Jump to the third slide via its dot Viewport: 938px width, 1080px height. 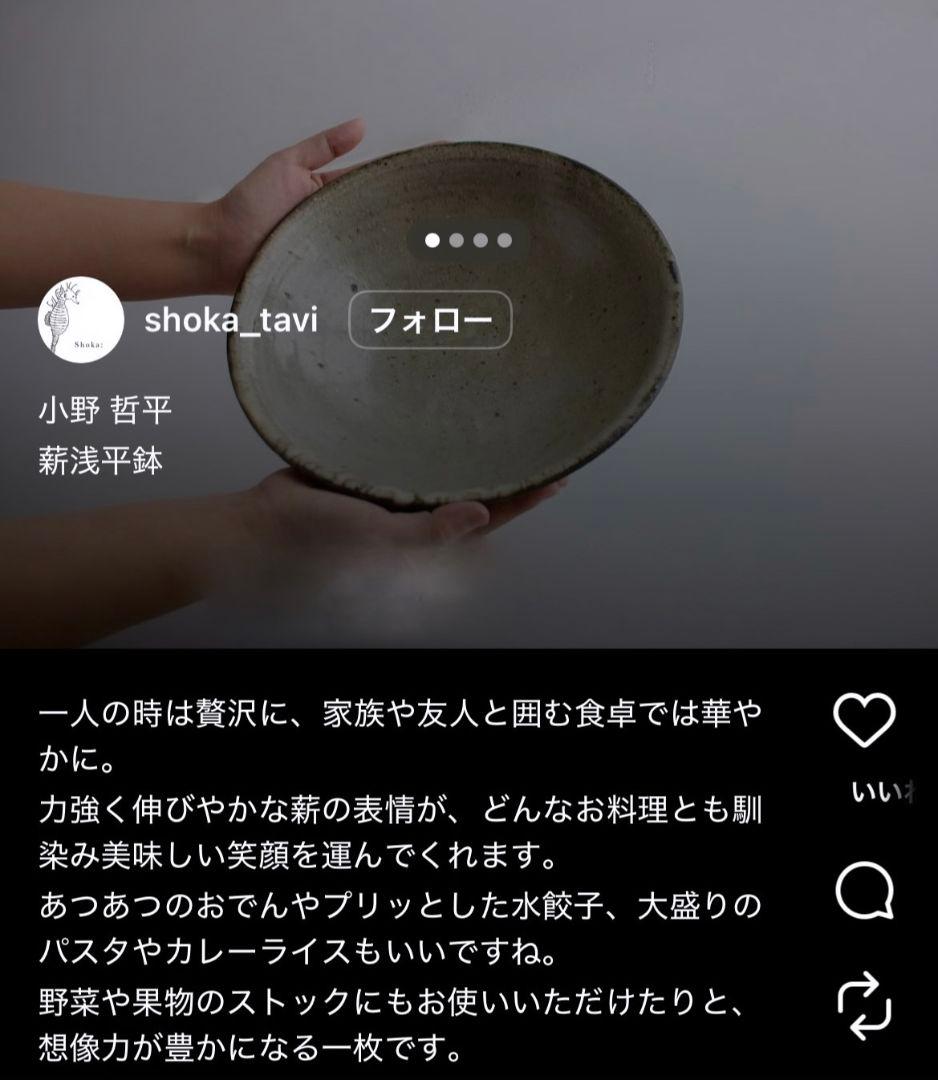(x=479, y=239)
